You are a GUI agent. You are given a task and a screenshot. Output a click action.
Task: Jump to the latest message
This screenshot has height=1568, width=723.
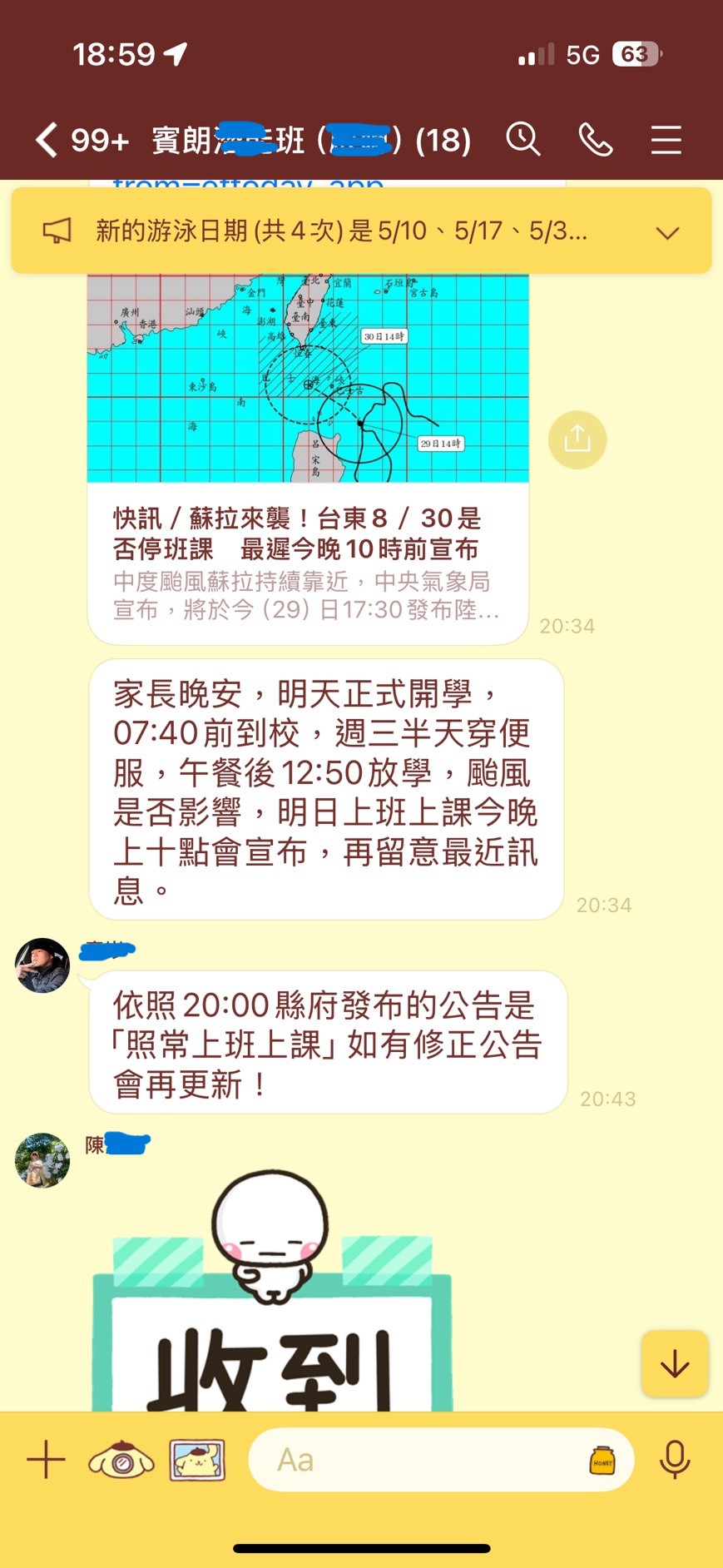coord(674,1363)
